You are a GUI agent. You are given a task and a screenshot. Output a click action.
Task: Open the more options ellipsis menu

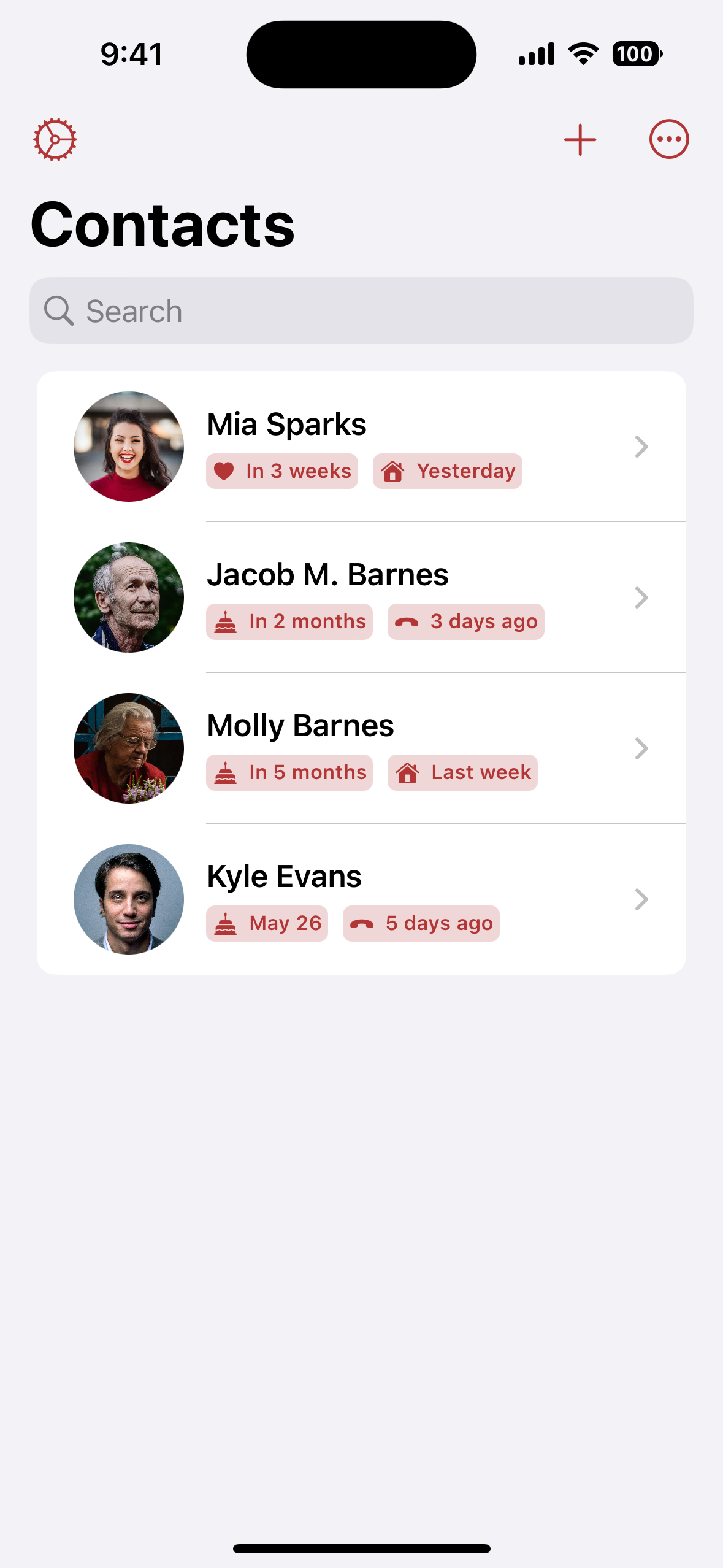point(668,139)
